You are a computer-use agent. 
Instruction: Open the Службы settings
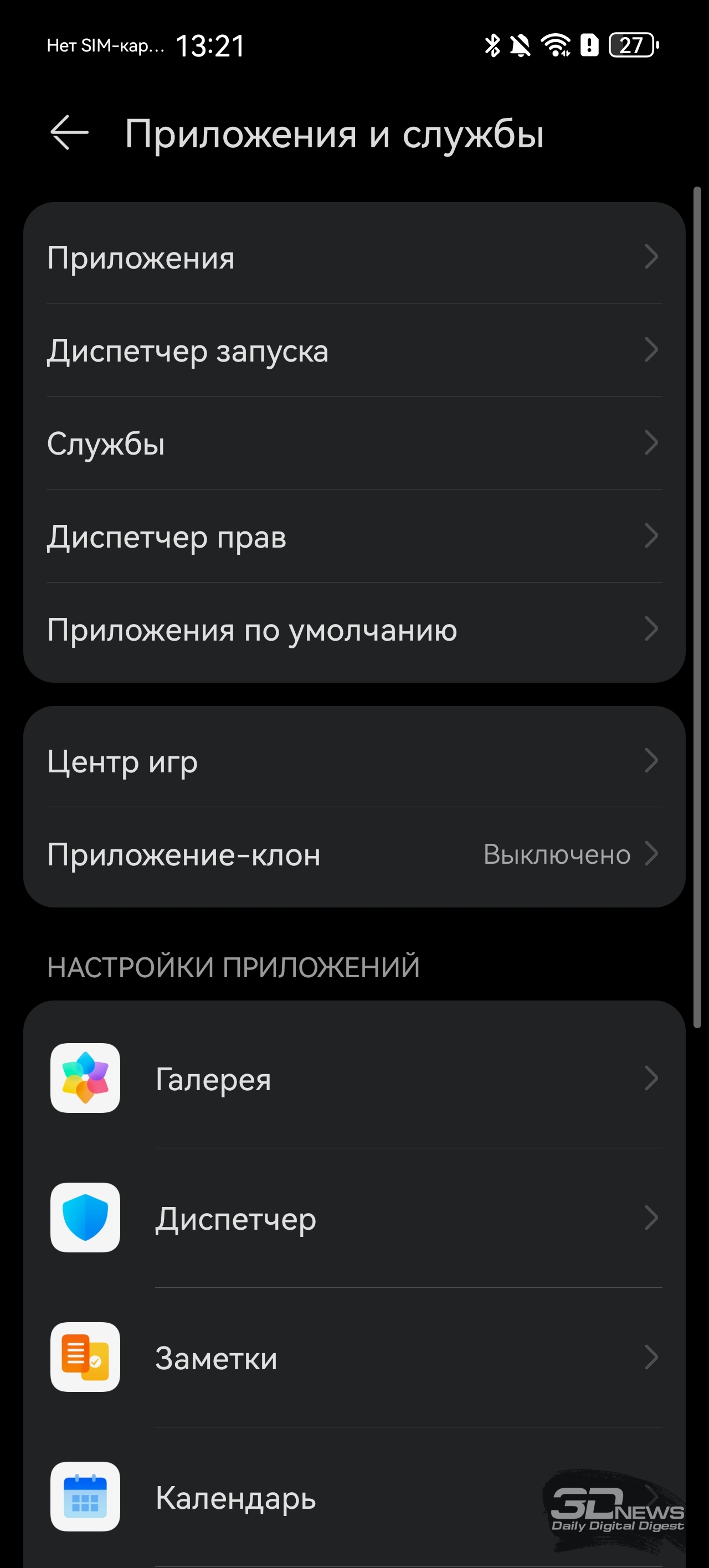pyautogui.click(x=353, y=443)
